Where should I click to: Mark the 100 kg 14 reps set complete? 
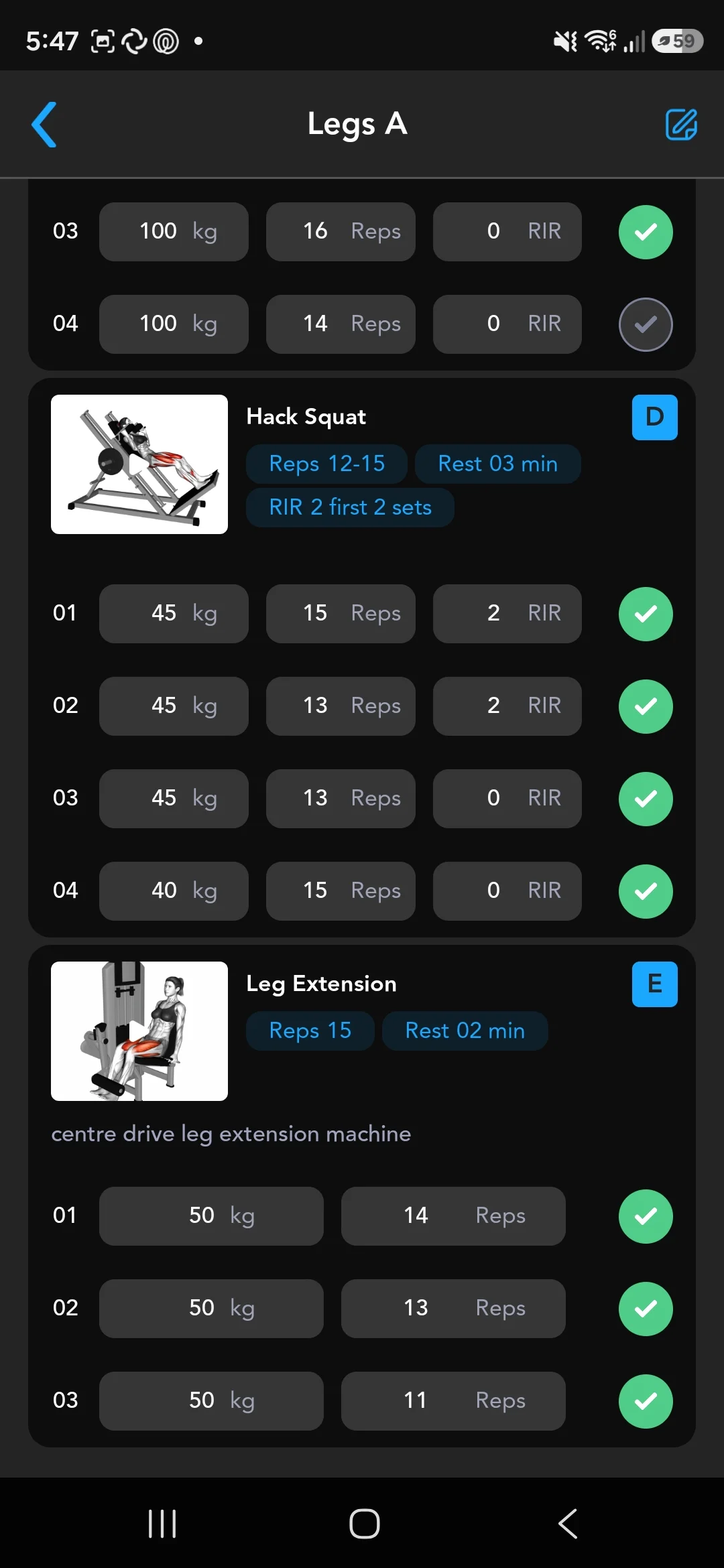(646, 324)
